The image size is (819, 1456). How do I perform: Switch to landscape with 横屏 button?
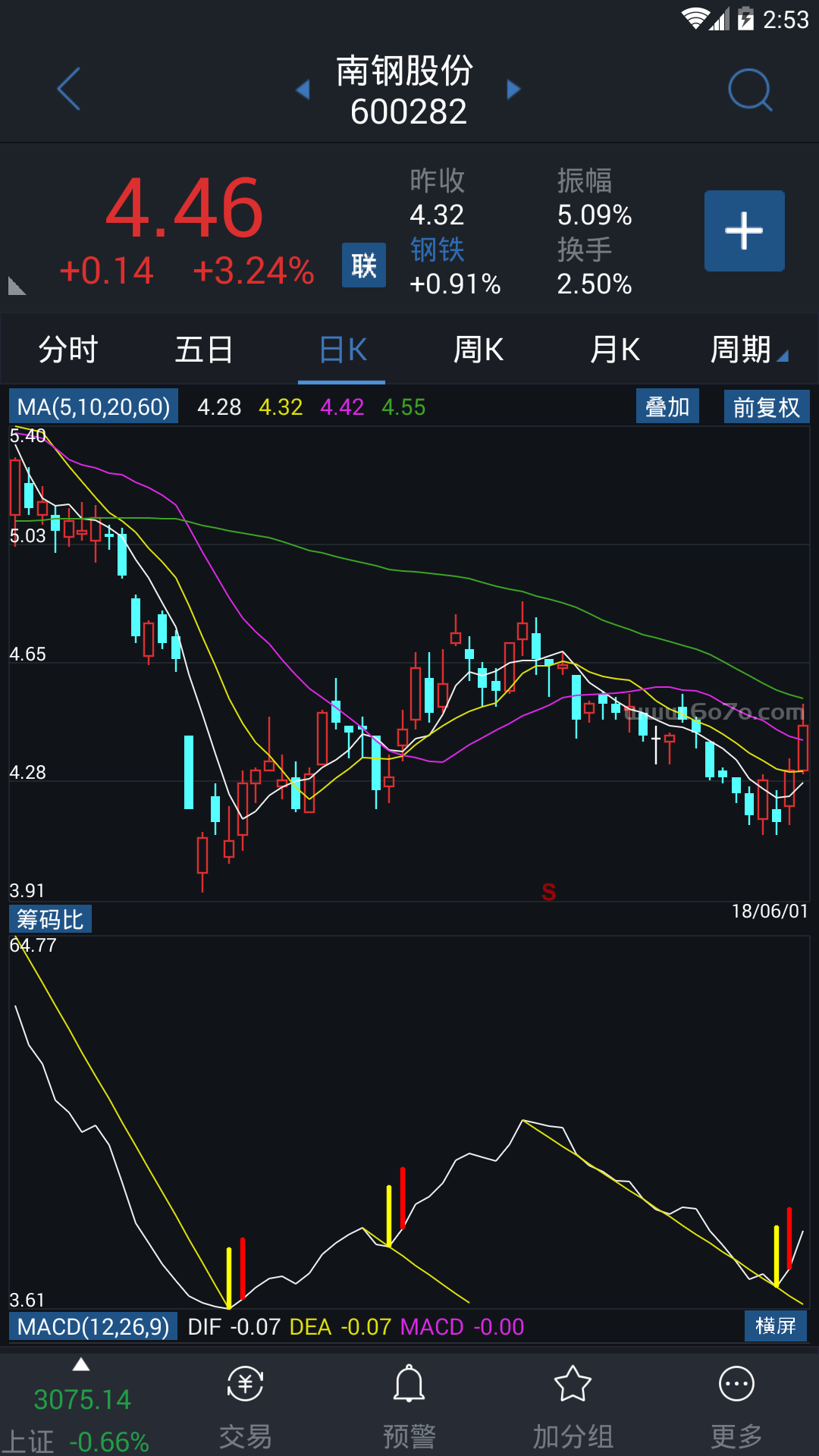pyautogui.click(x=776, y=1326)
